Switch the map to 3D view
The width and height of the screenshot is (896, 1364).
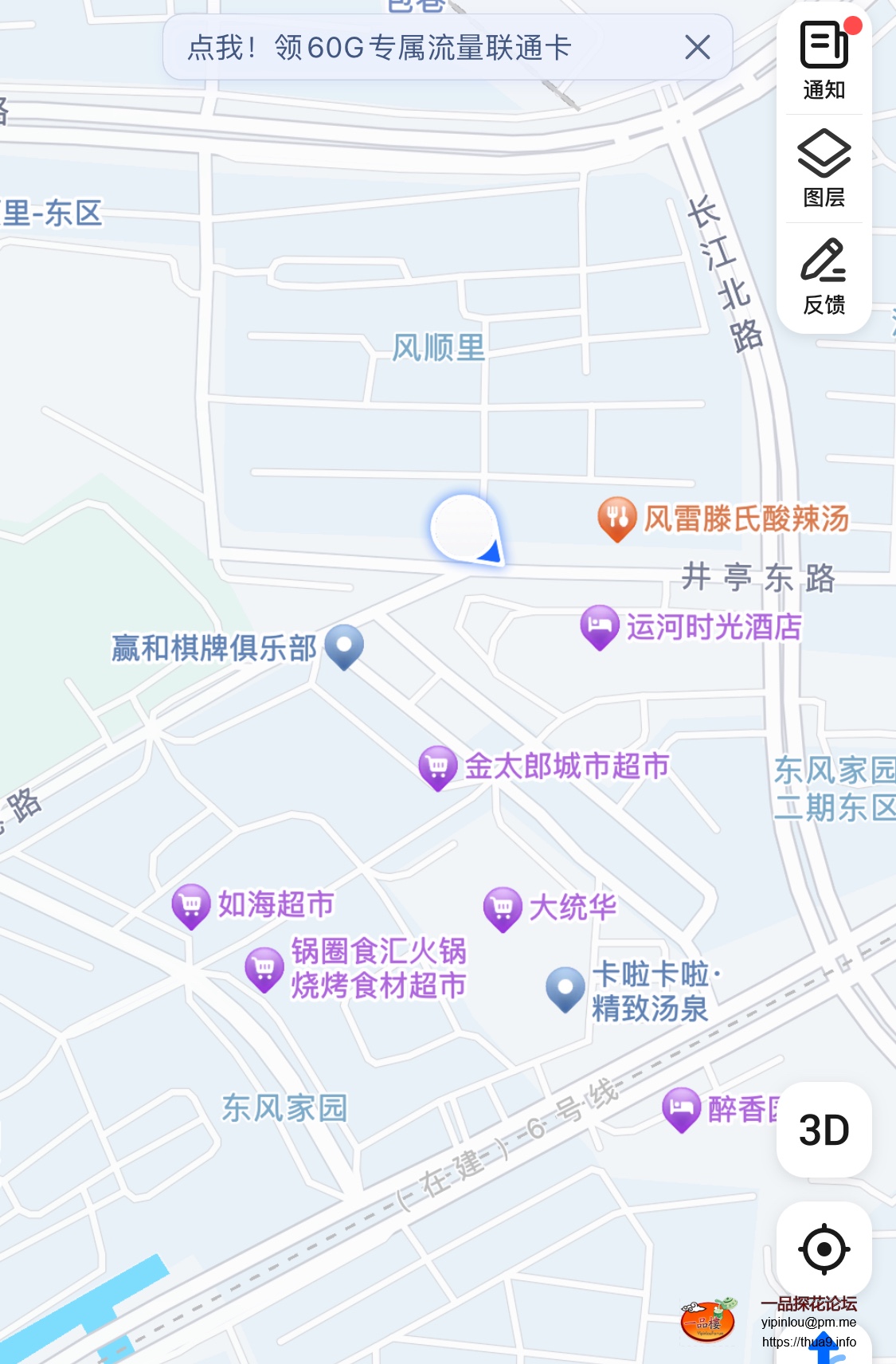tap(824, 1130)
